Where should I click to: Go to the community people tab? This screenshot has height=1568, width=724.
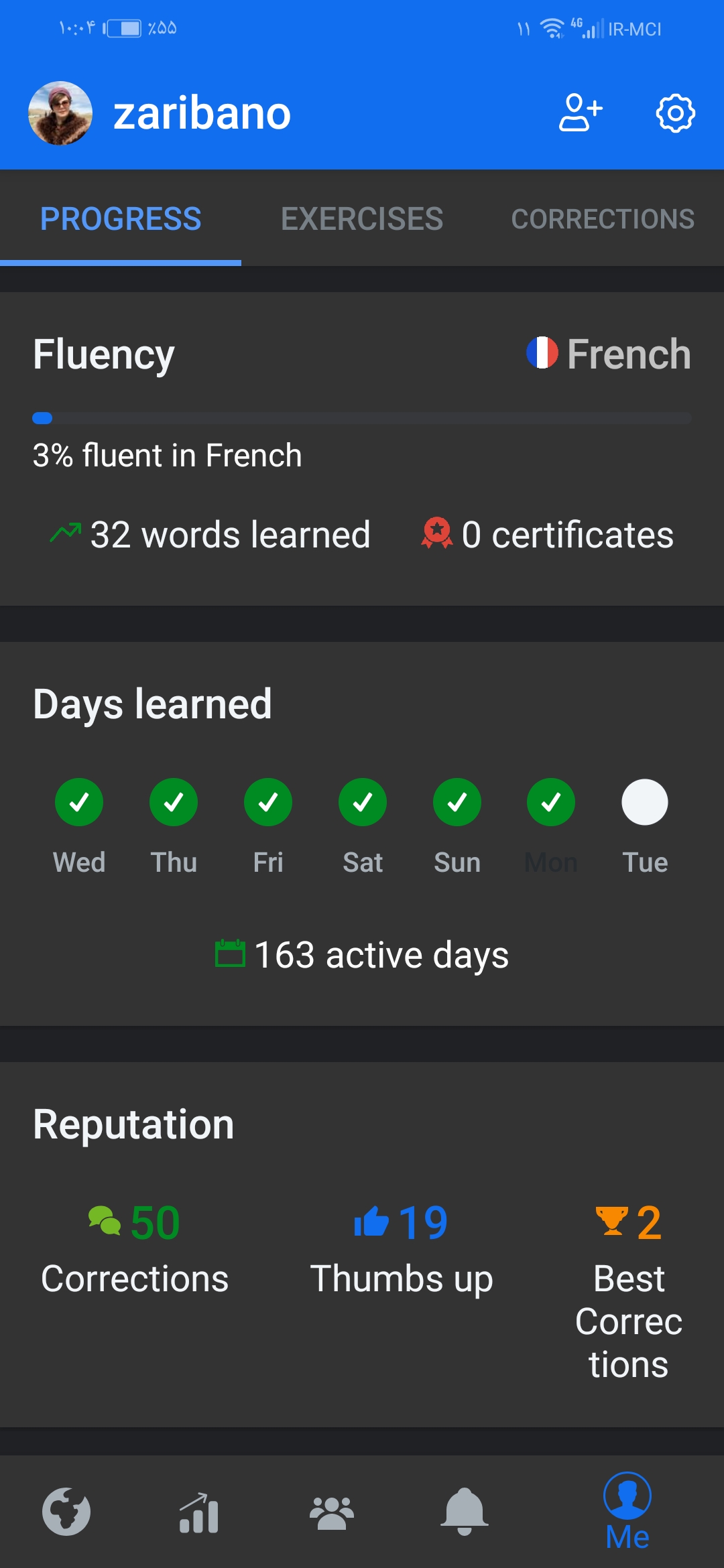tap(331, 1513)
